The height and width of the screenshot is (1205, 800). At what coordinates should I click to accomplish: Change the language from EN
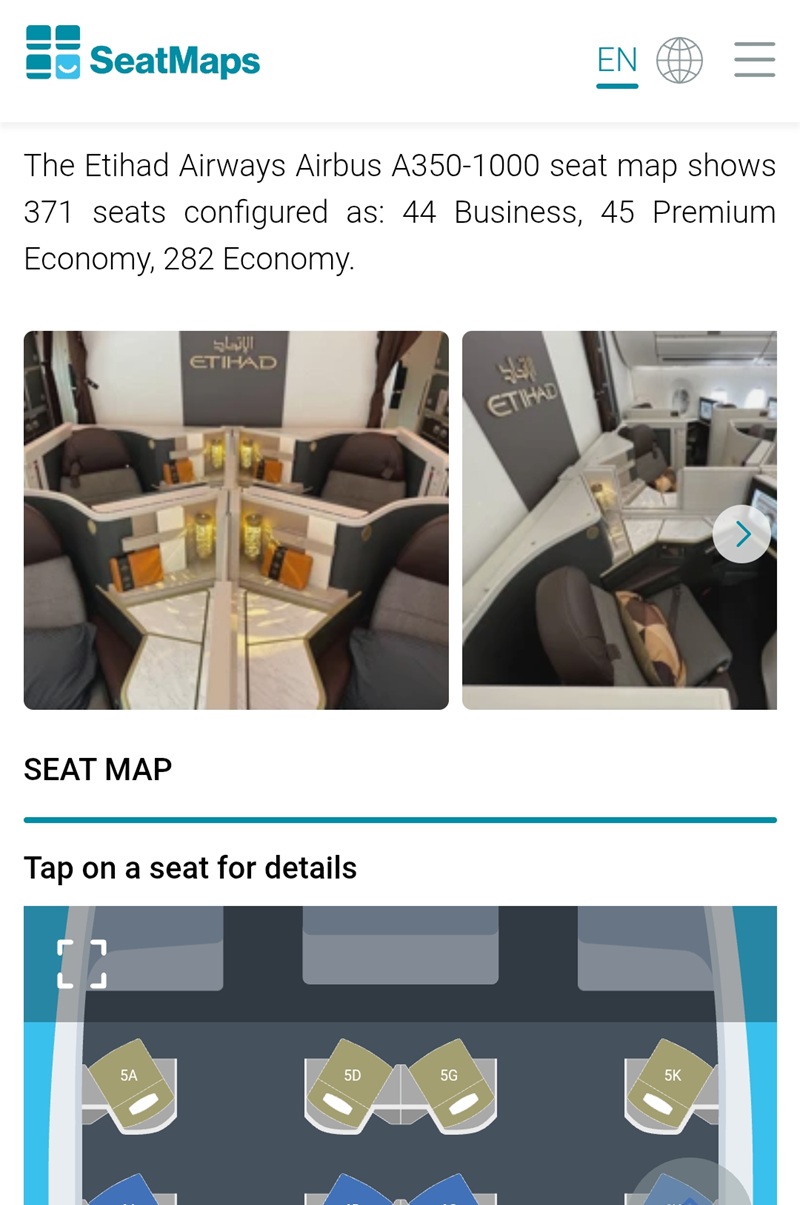coord(617,61)
